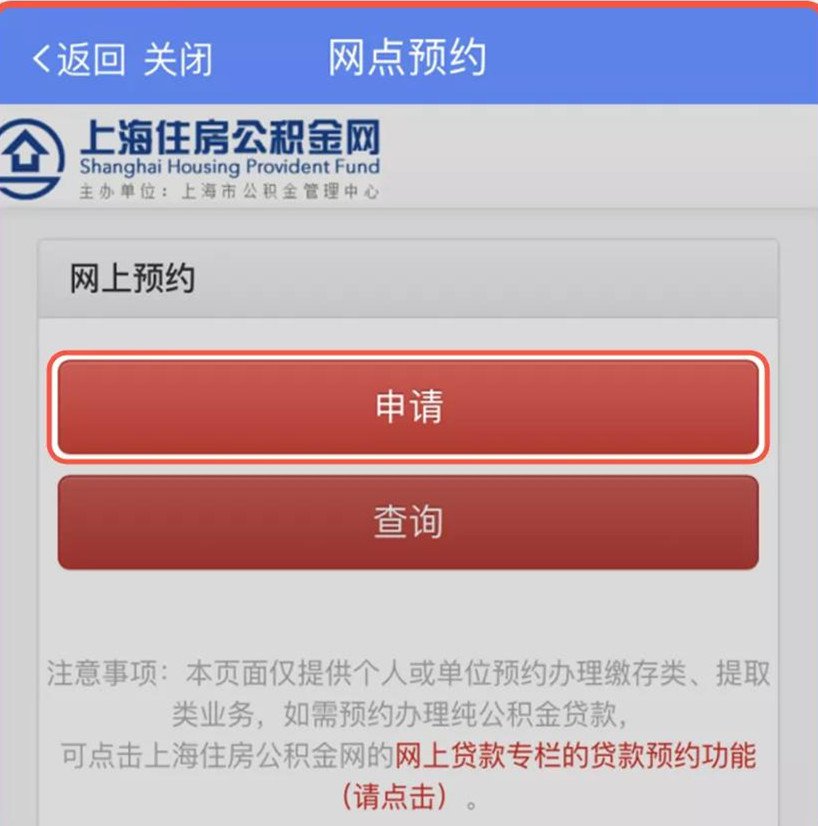Go back using the 返回 button
Screen dimensions: 818x826
click(80, 60)
